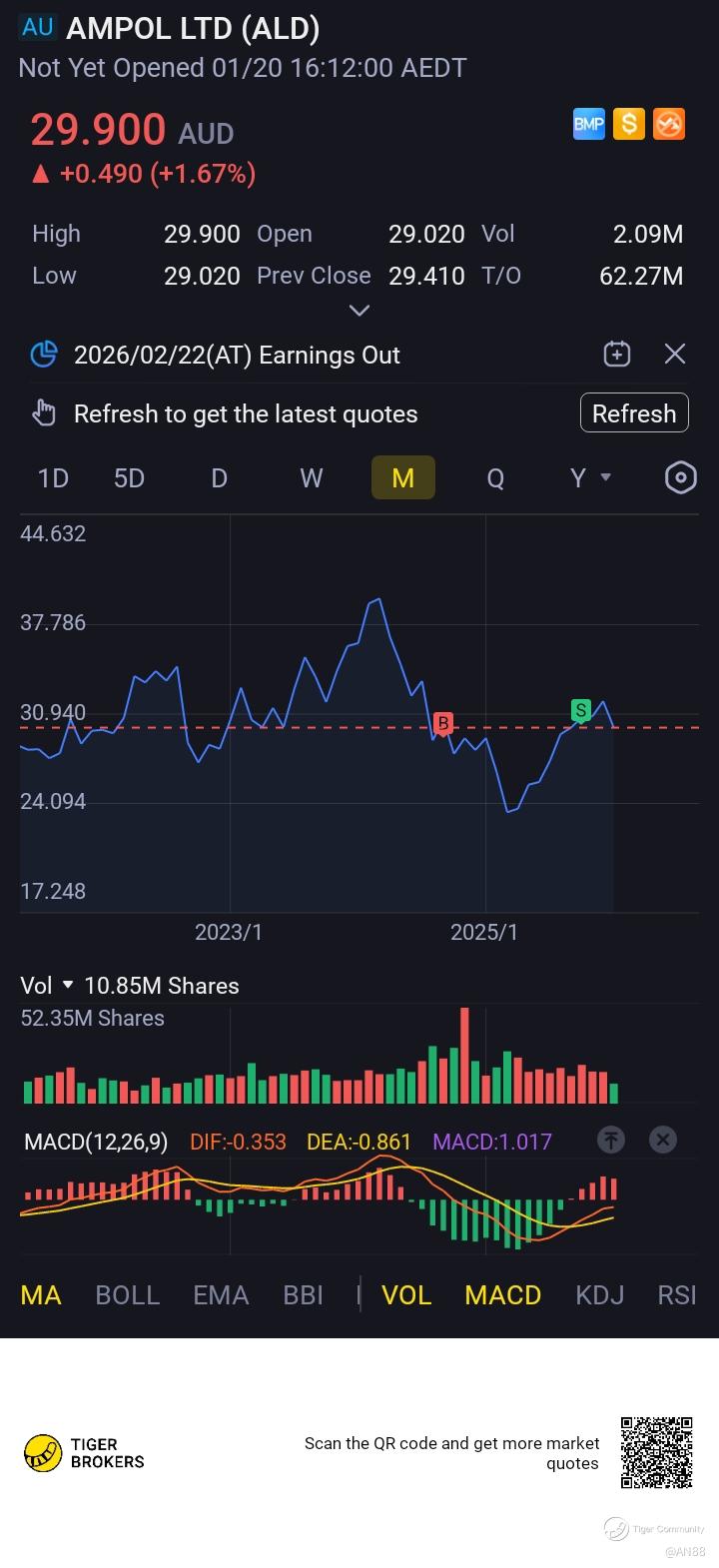Move the MACD panel to top
The width and height of the screenshot is (719, 1568).
tap(611, 1140)
